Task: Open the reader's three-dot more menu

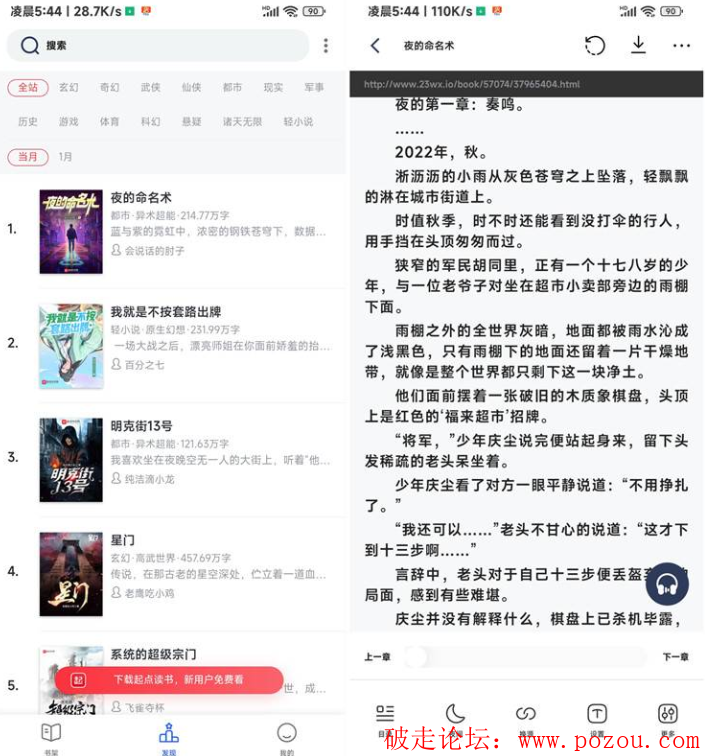Action: tap(681, 46)
